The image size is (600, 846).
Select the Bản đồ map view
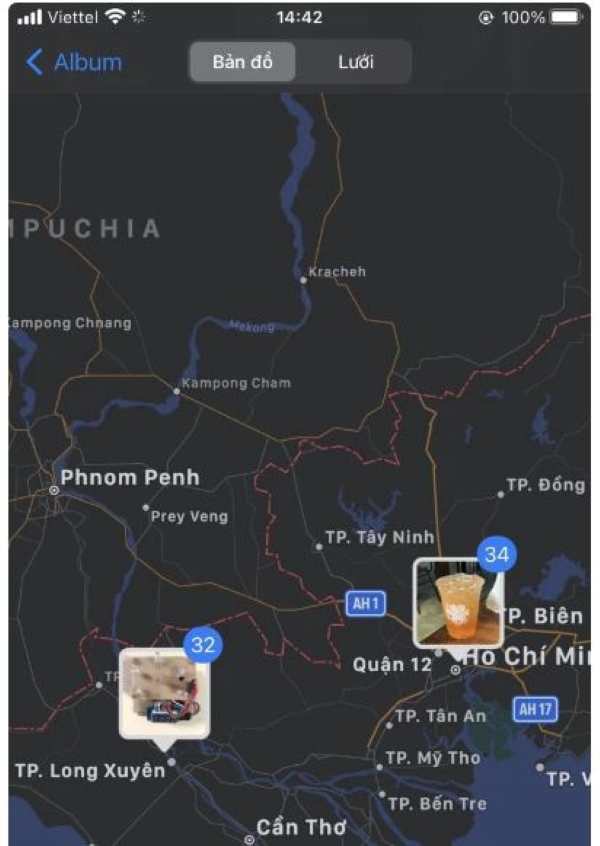(x=242, y=62)
